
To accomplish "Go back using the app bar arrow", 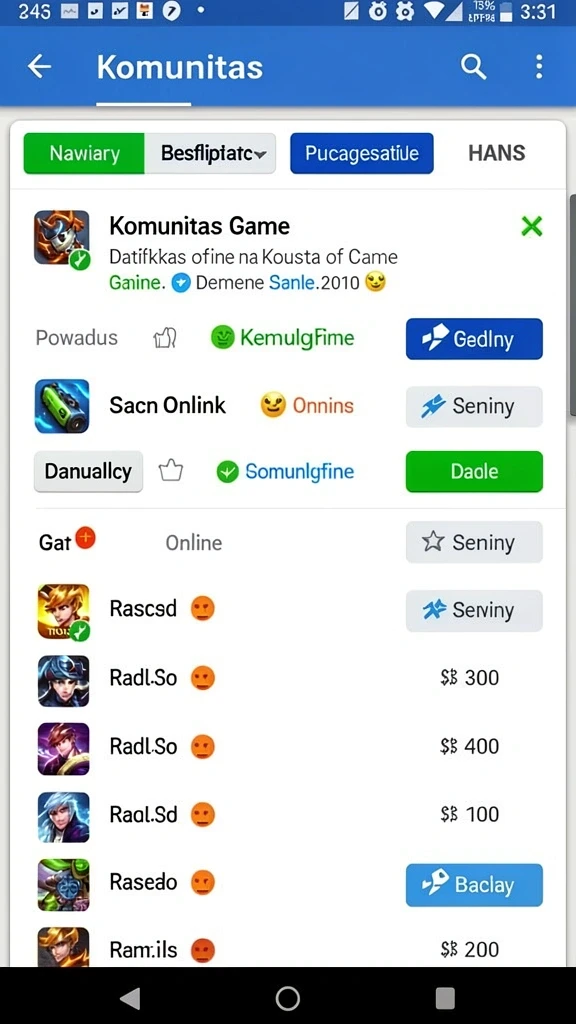I will [39, 67].
